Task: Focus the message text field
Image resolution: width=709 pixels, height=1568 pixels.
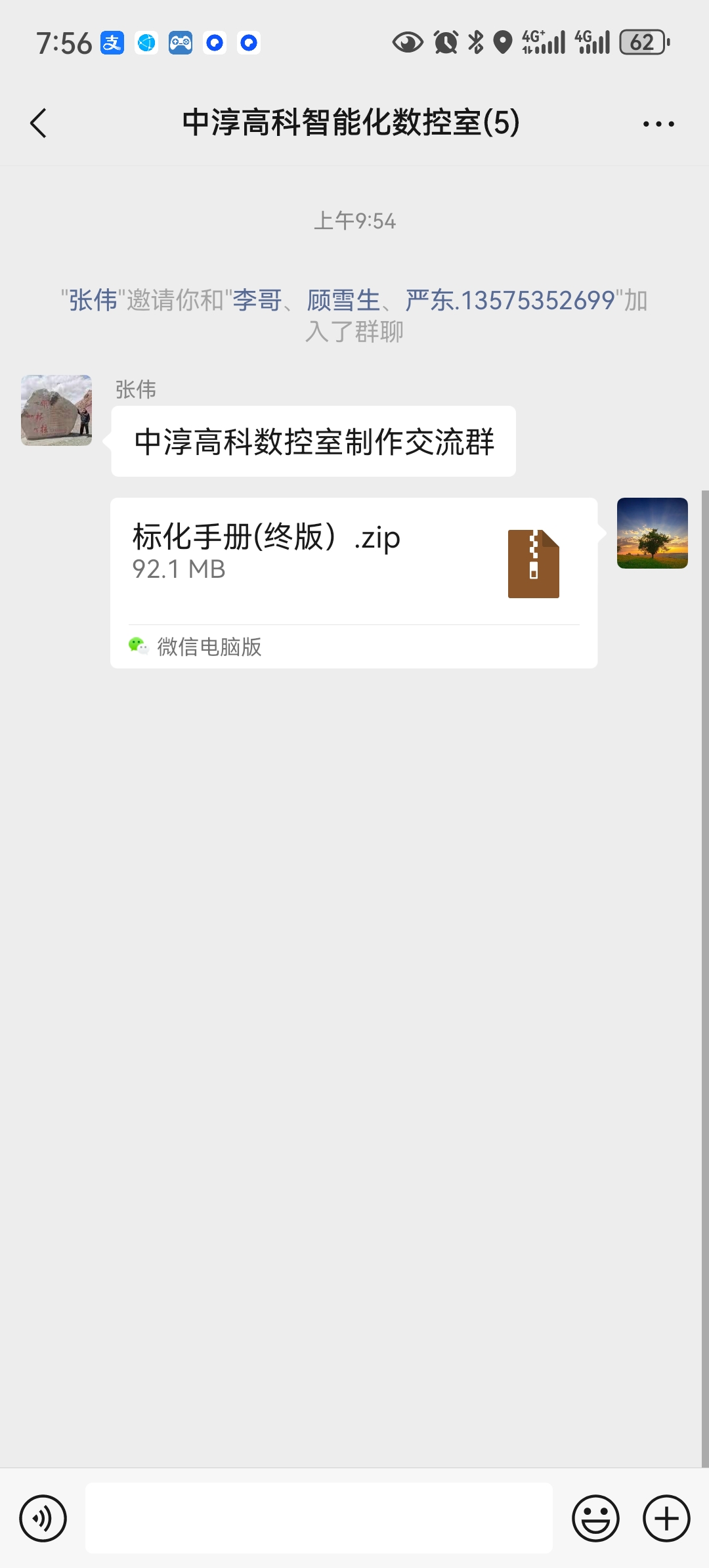Action: (319, 1518)
